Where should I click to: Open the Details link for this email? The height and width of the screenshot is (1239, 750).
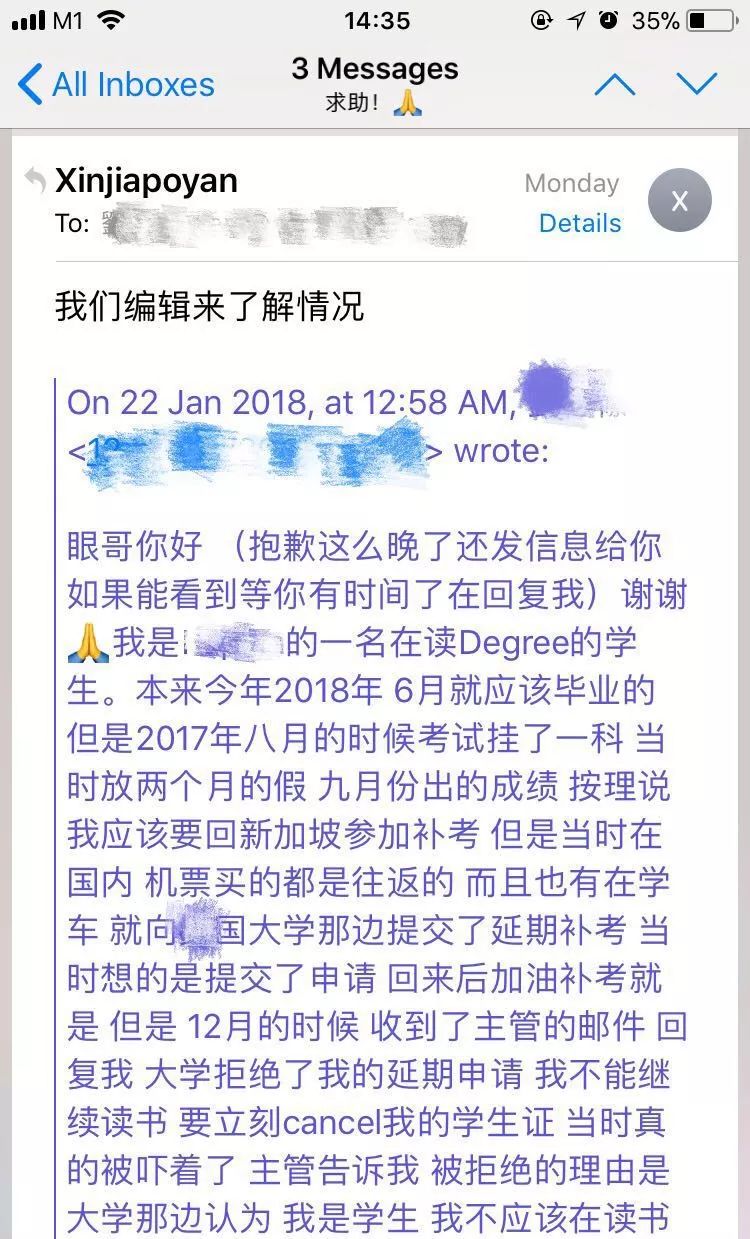coord(580,223)
